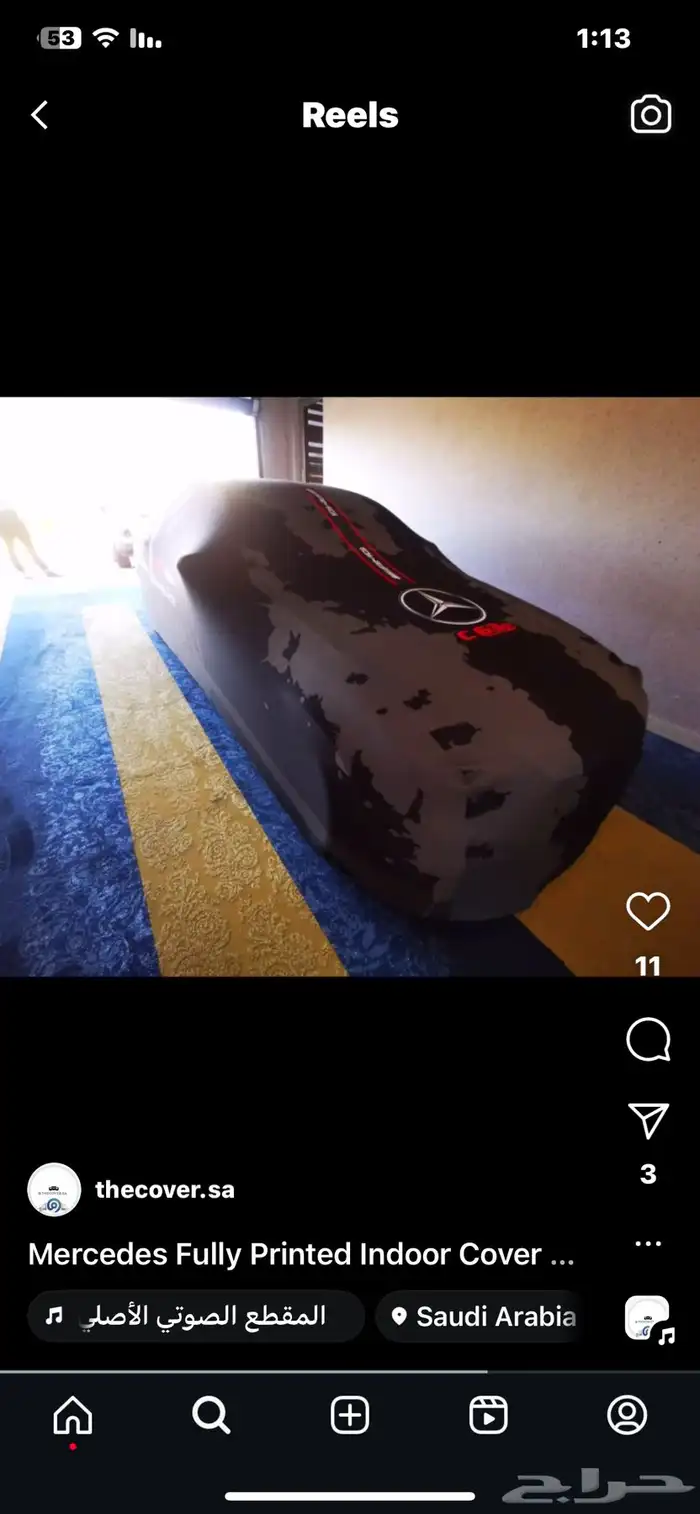700x1514 pixels.
Task: Open the original audio chip
Action: coord(196,1316)
